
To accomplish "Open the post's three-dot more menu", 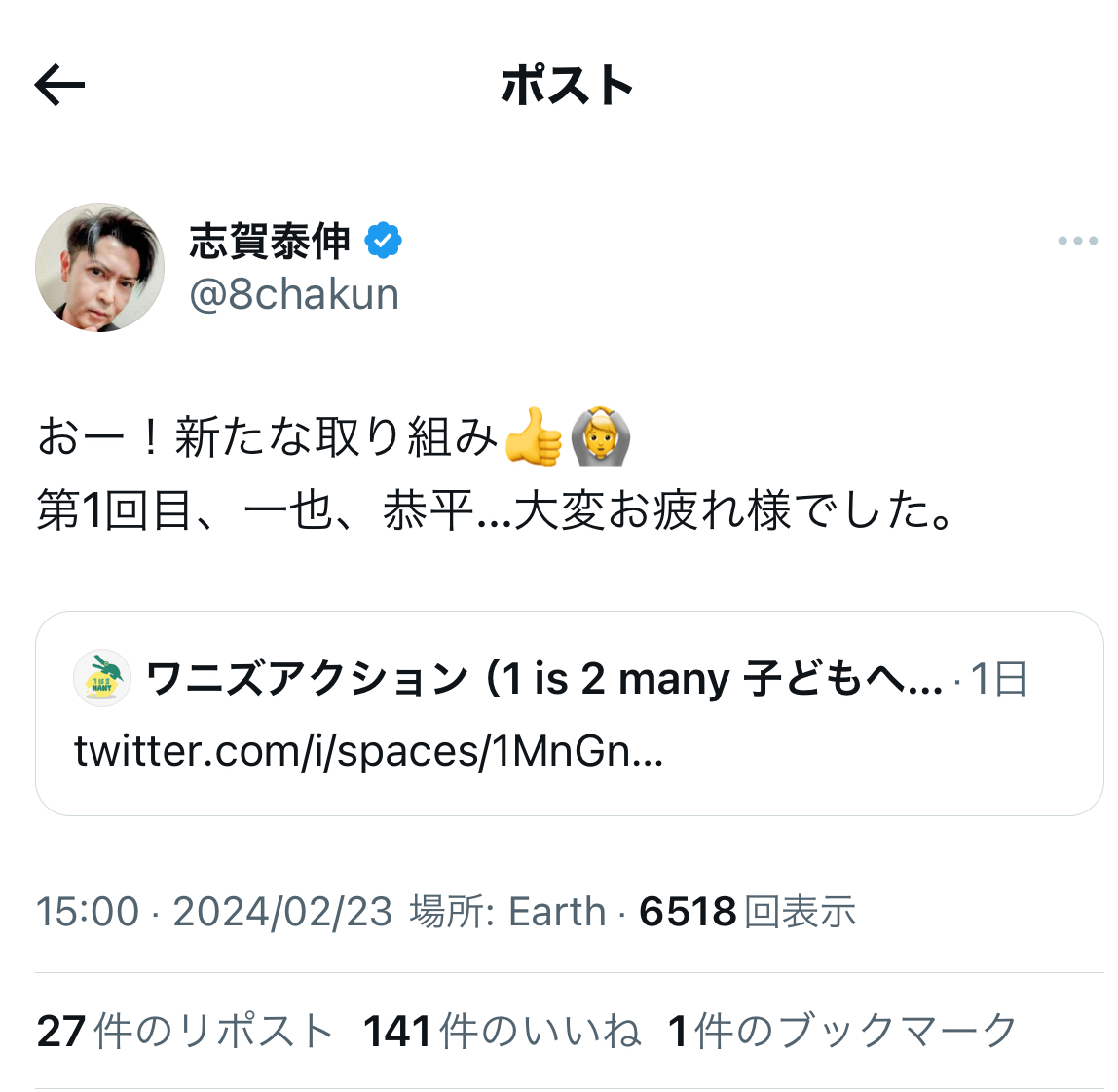I will [1077, 241].
